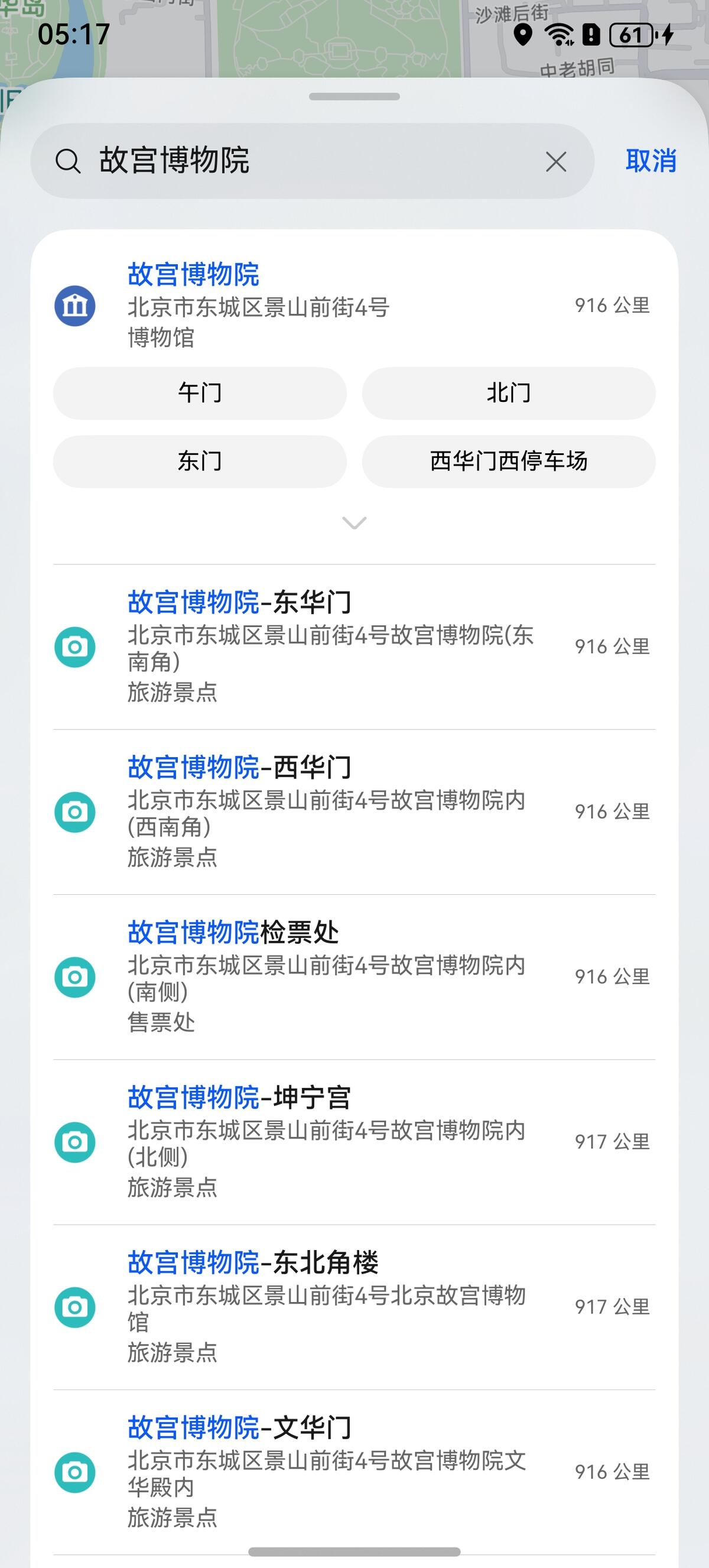This screenshot has width=709, height=1568.
Task: Select the 午门 entrance chip
Action: 200,393
